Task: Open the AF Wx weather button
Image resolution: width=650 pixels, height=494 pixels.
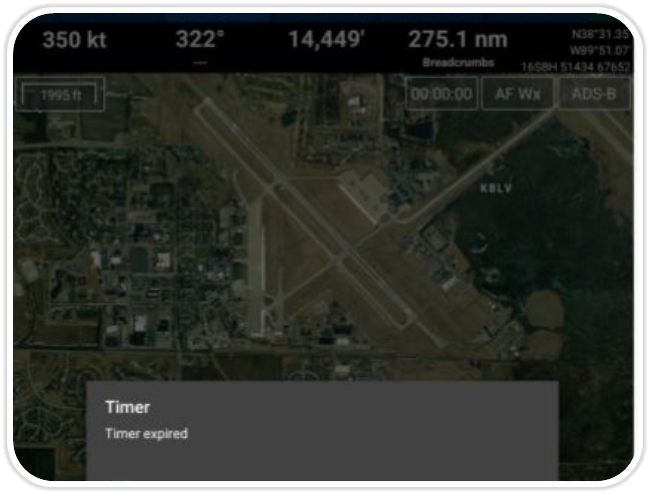Action: 517,94
